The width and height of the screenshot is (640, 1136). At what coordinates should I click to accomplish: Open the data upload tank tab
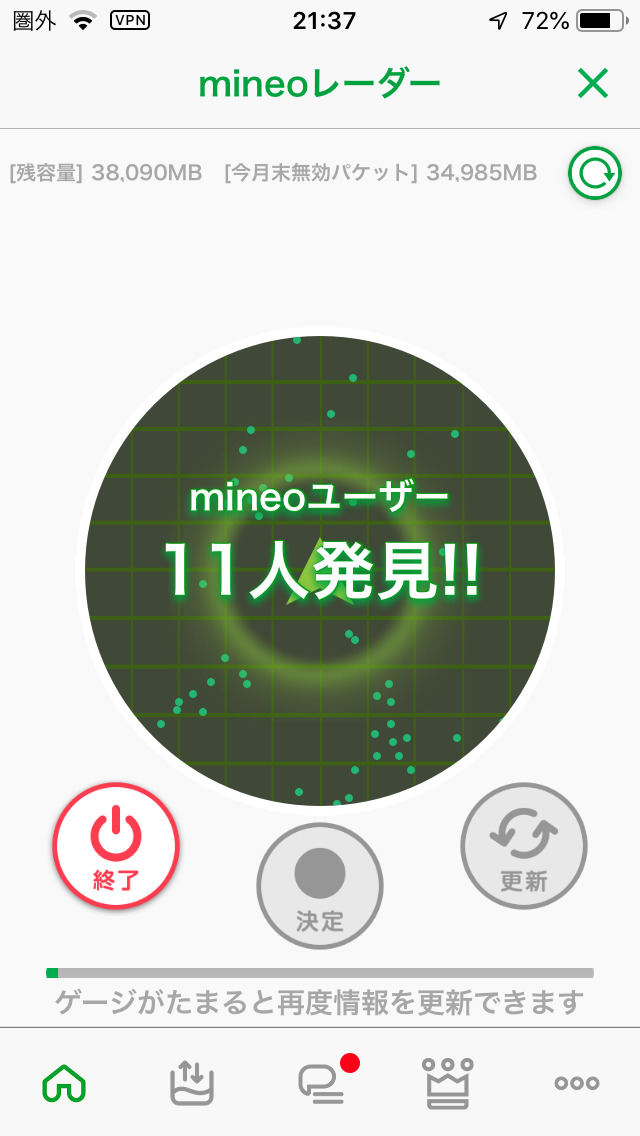tap(192, 1083)
